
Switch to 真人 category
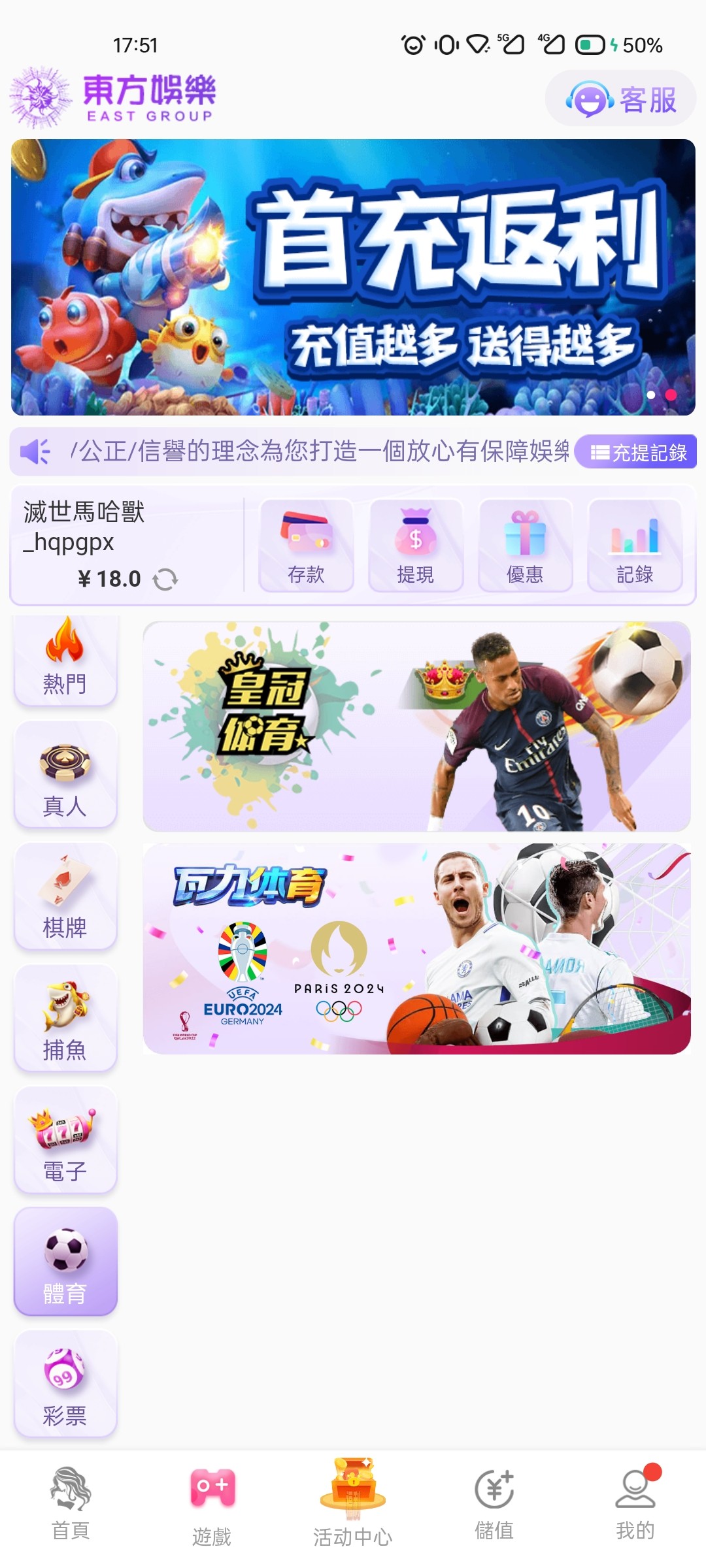65,776
